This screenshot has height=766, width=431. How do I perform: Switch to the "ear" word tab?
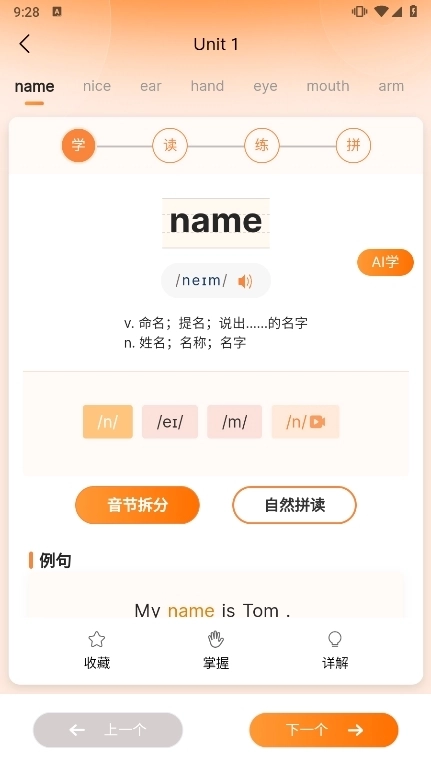[x=151, y=86]
